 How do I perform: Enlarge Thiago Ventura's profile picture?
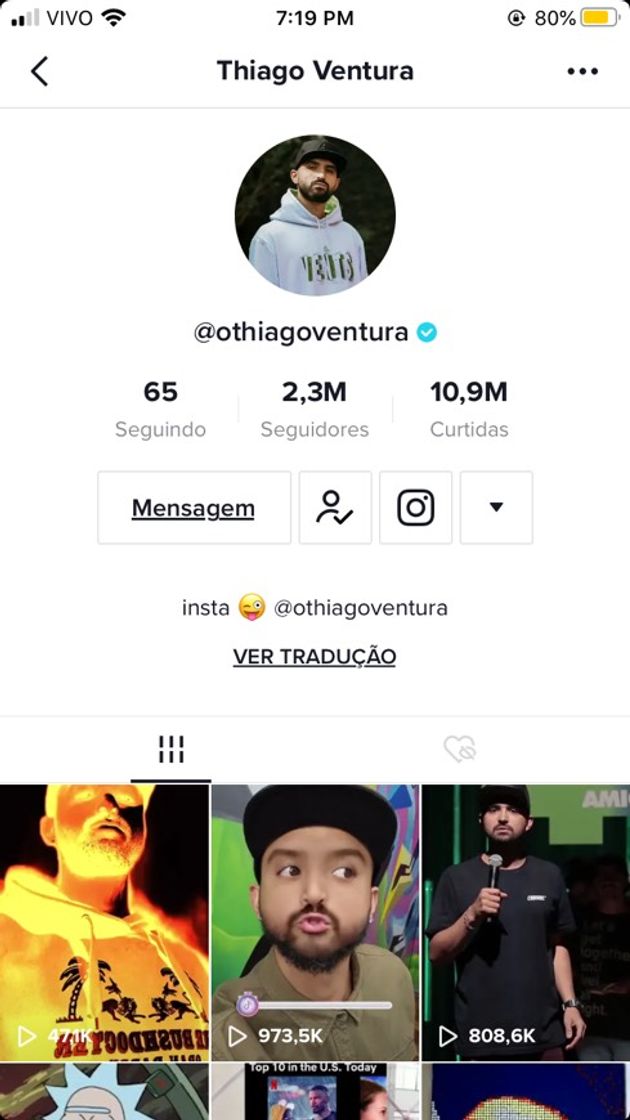tap(315, 215)
